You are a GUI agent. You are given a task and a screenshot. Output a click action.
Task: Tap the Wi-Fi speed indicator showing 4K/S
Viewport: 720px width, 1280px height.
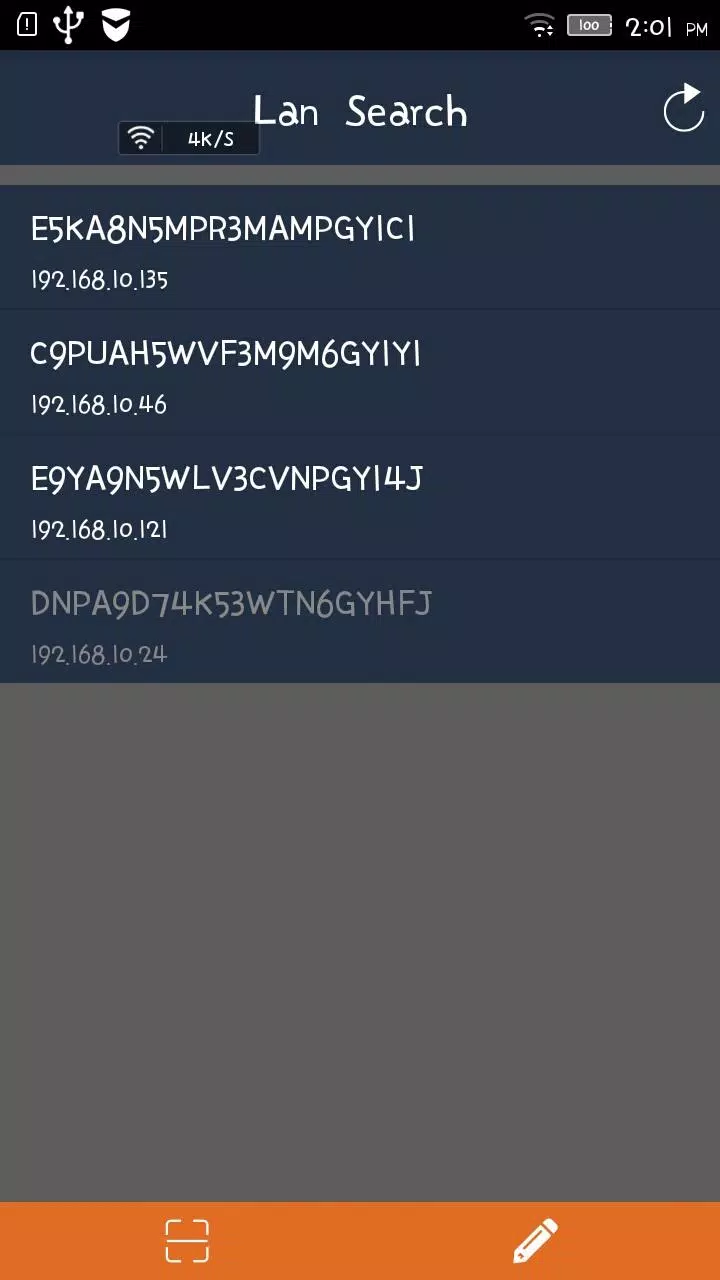tap(188, 138)
